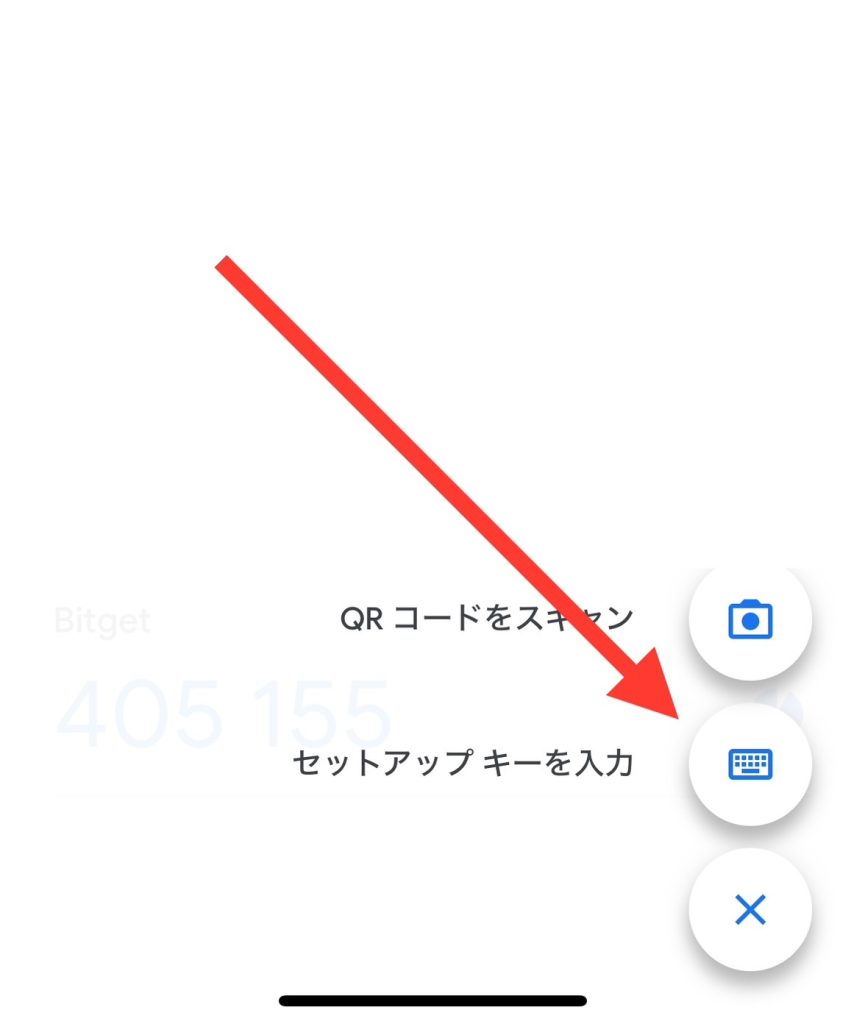Tap the keyboard button to enter setup key
865x1024 pixels.
(x=750, y=765)
